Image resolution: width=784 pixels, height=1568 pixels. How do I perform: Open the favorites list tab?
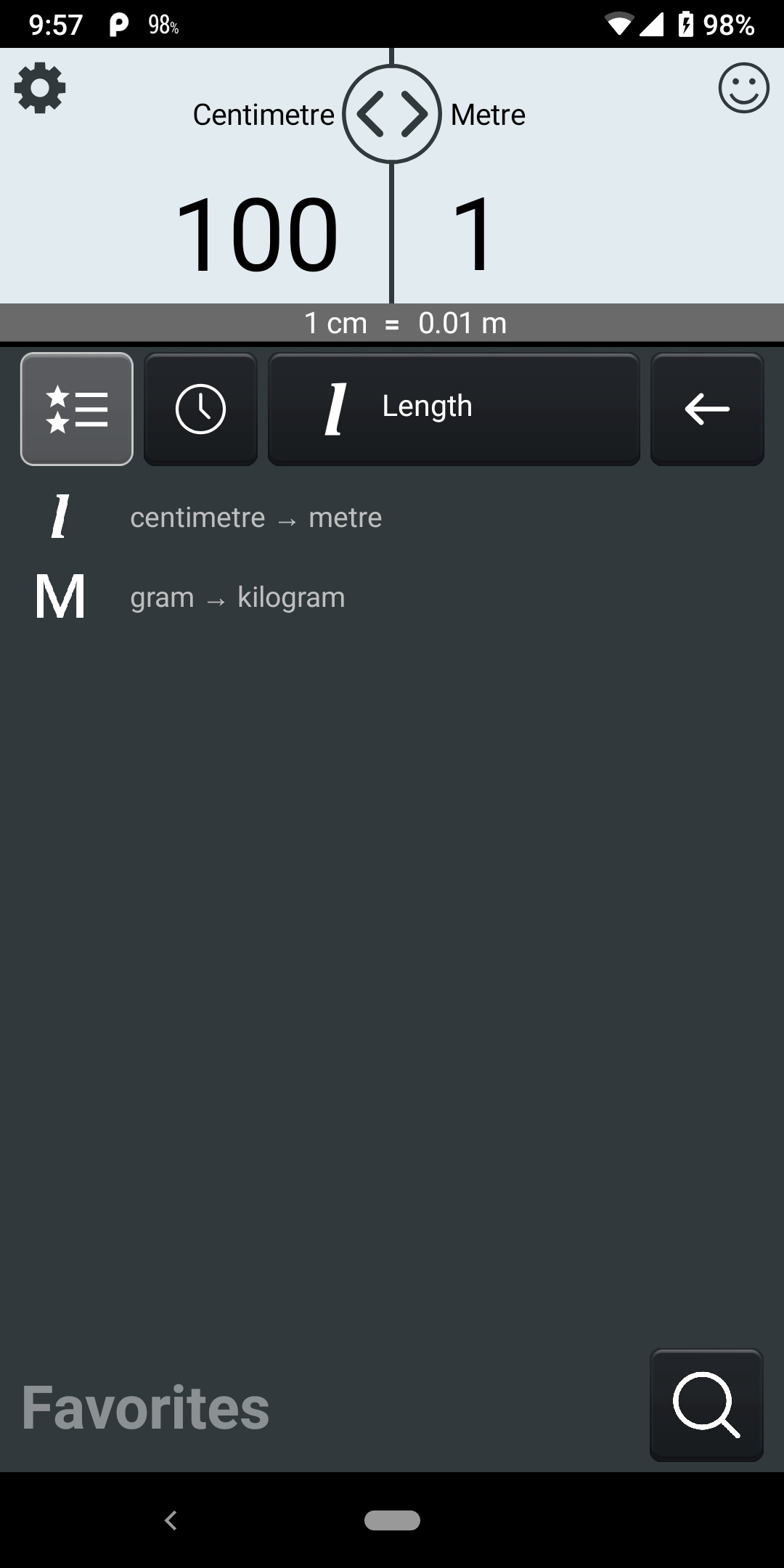77,409
